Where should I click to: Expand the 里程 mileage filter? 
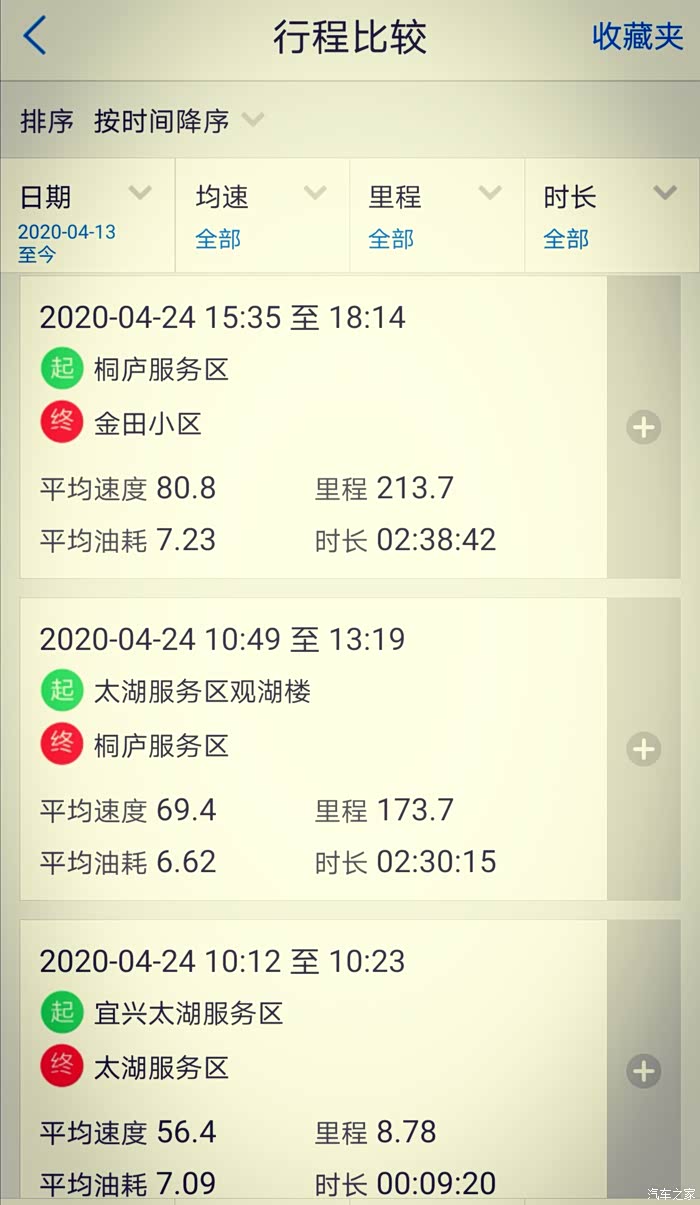tap(436, 214)
